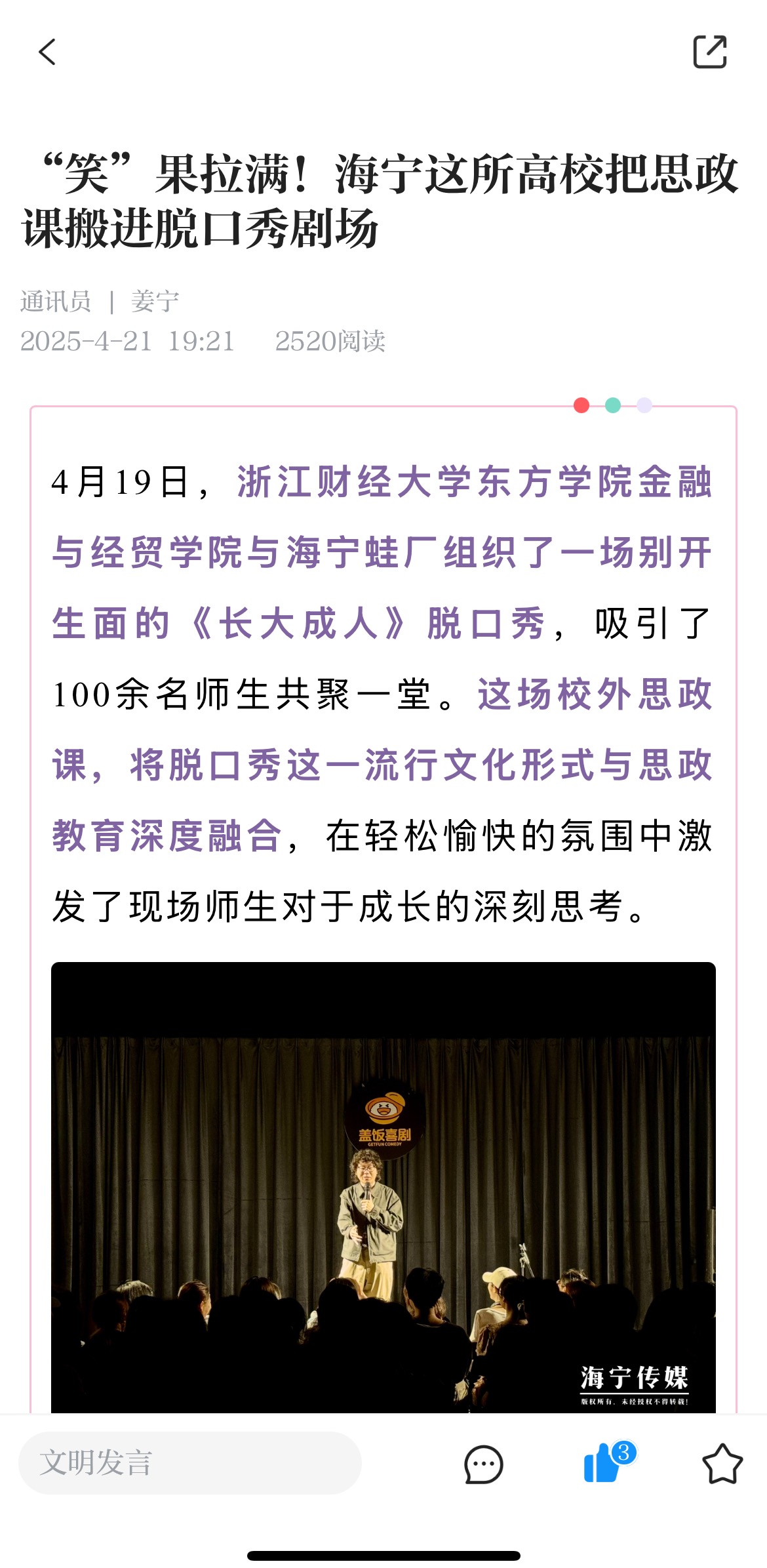The height and width of the screenshot is (1568, 767).
Task: Like the article with thumbs-up icon
Action: coord(603,1464)
